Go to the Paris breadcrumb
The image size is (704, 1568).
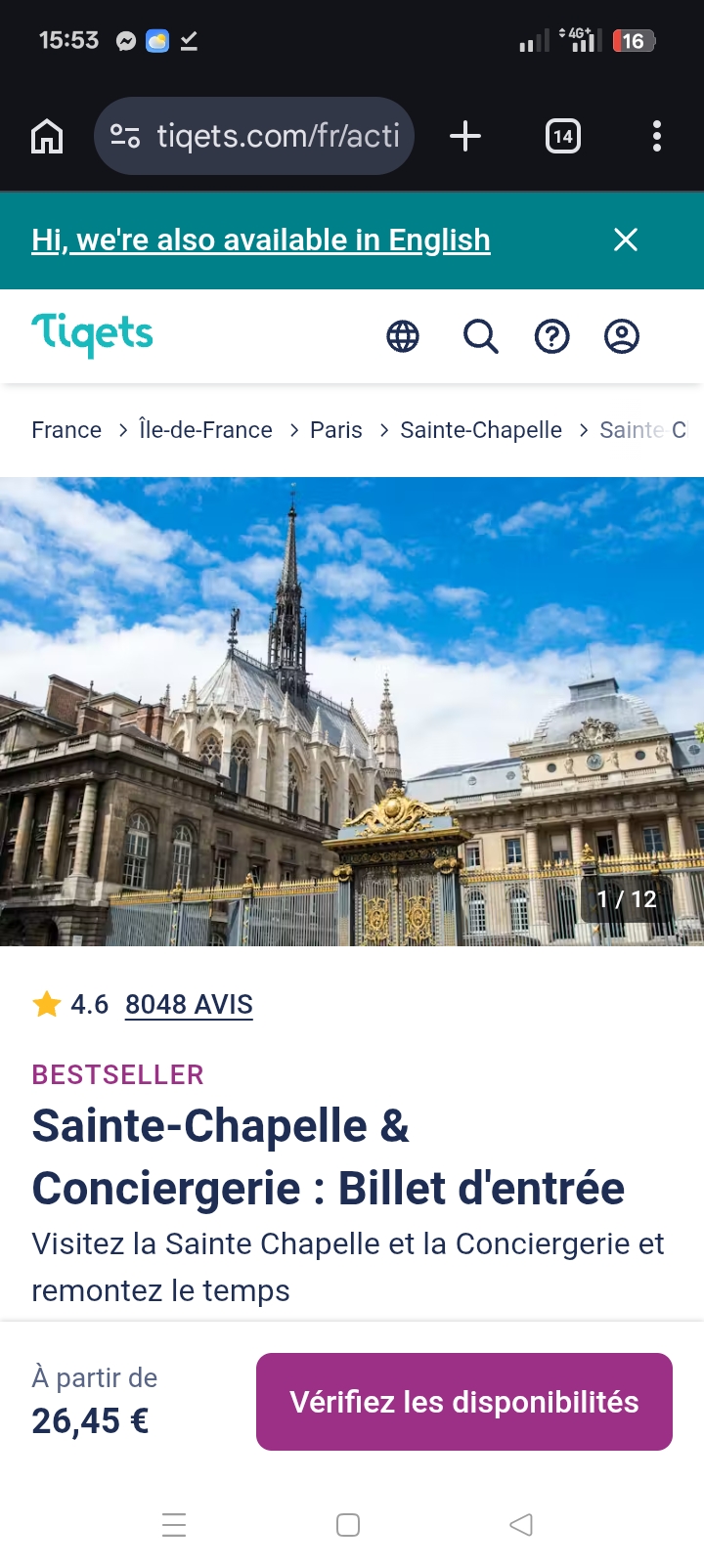[x=335, y=430]
